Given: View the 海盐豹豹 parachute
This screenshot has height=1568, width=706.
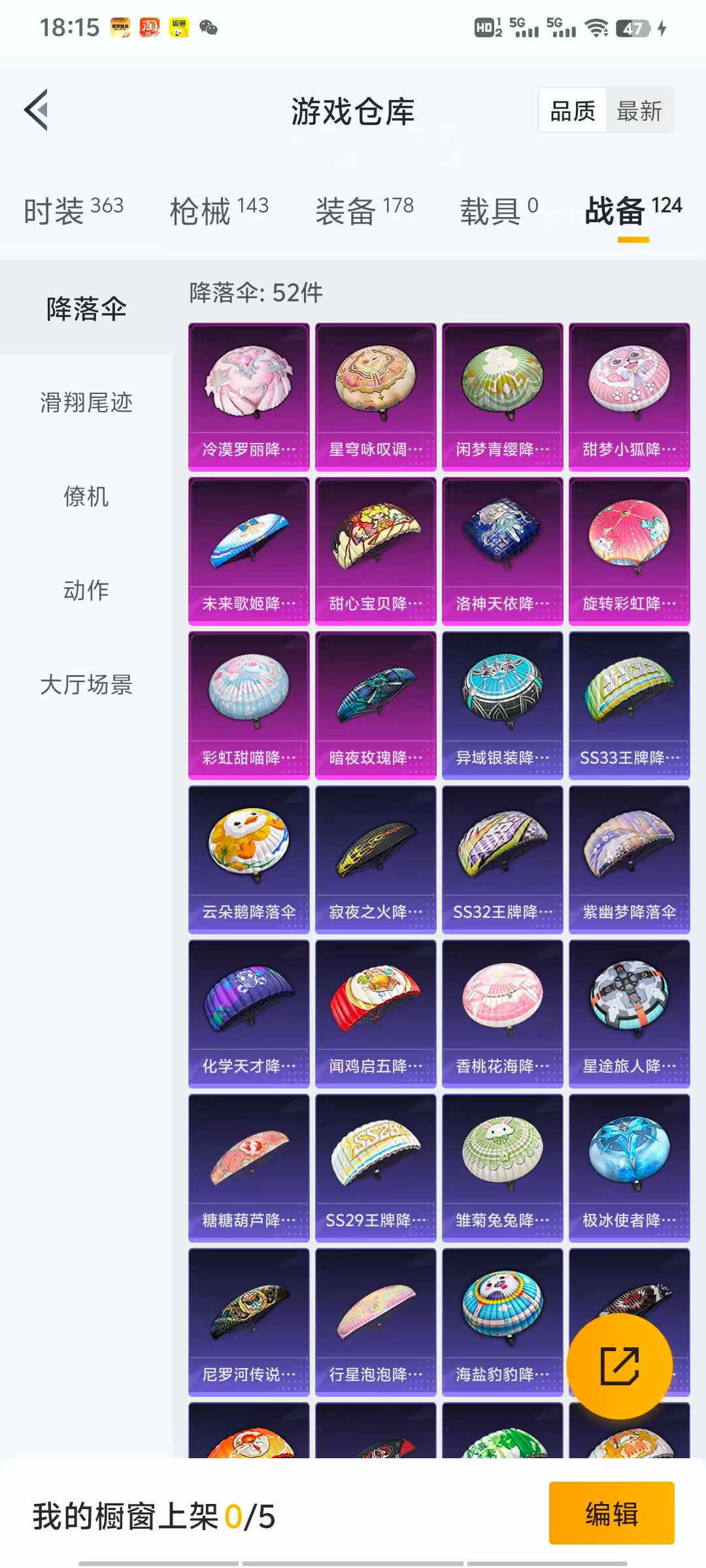Looking at the screenshot, I should click(503, 1322).
